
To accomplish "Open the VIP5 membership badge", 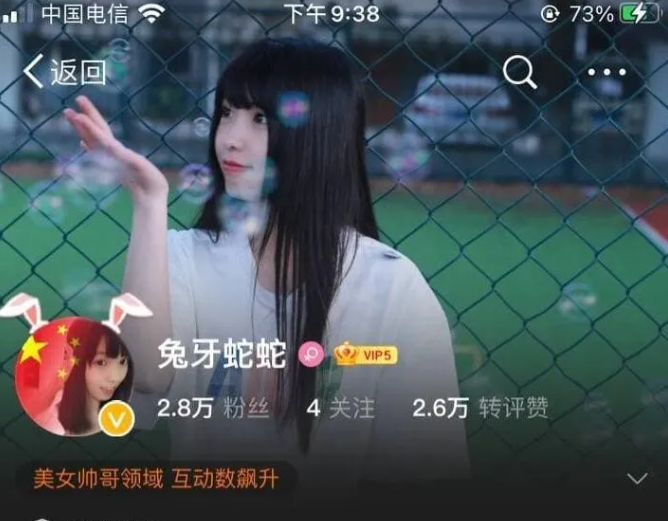I will click(366, 355).
